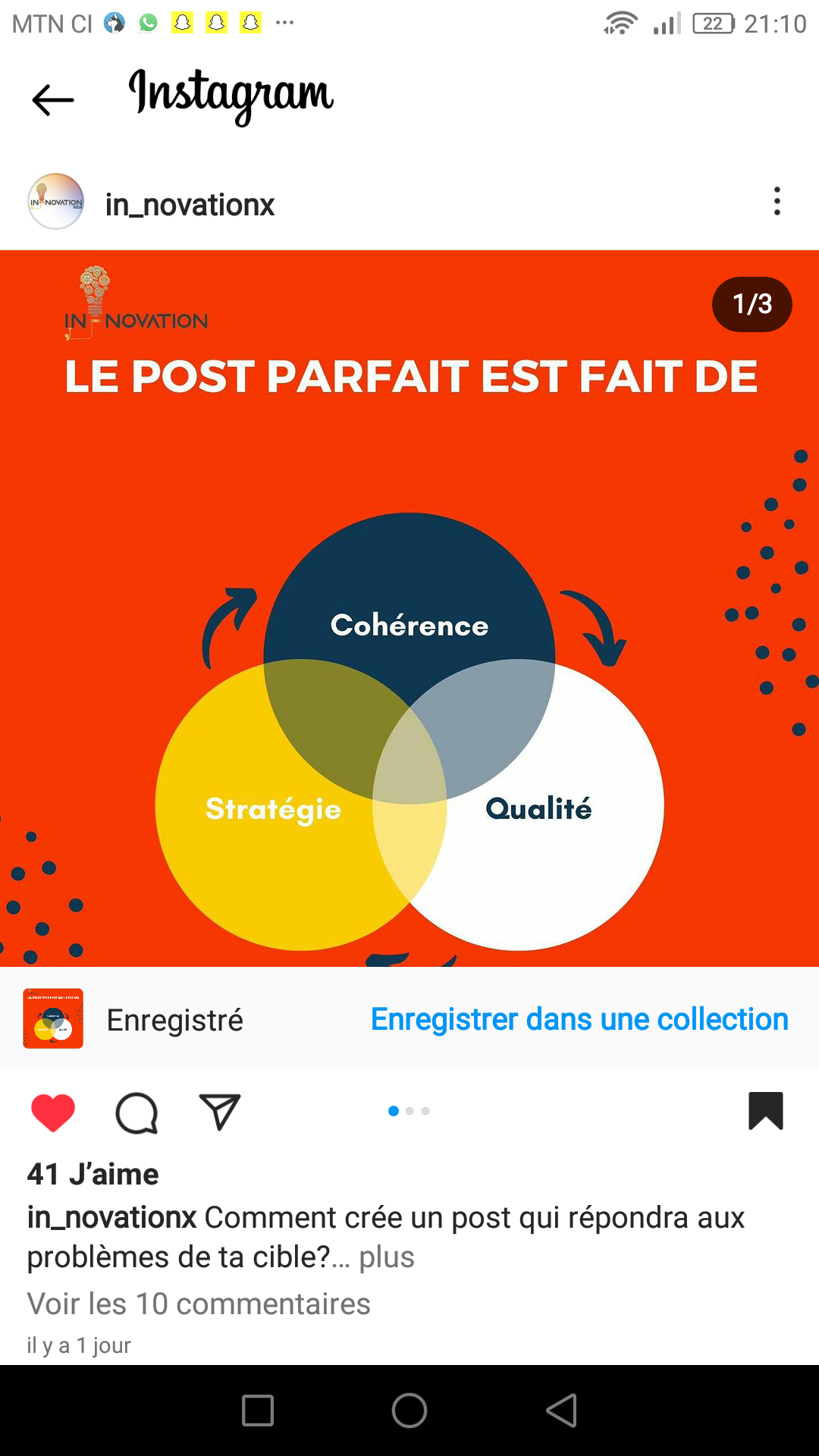Tap Enregistrer dans une collection
819x1456 pixels.
[x=579, y=1020]
